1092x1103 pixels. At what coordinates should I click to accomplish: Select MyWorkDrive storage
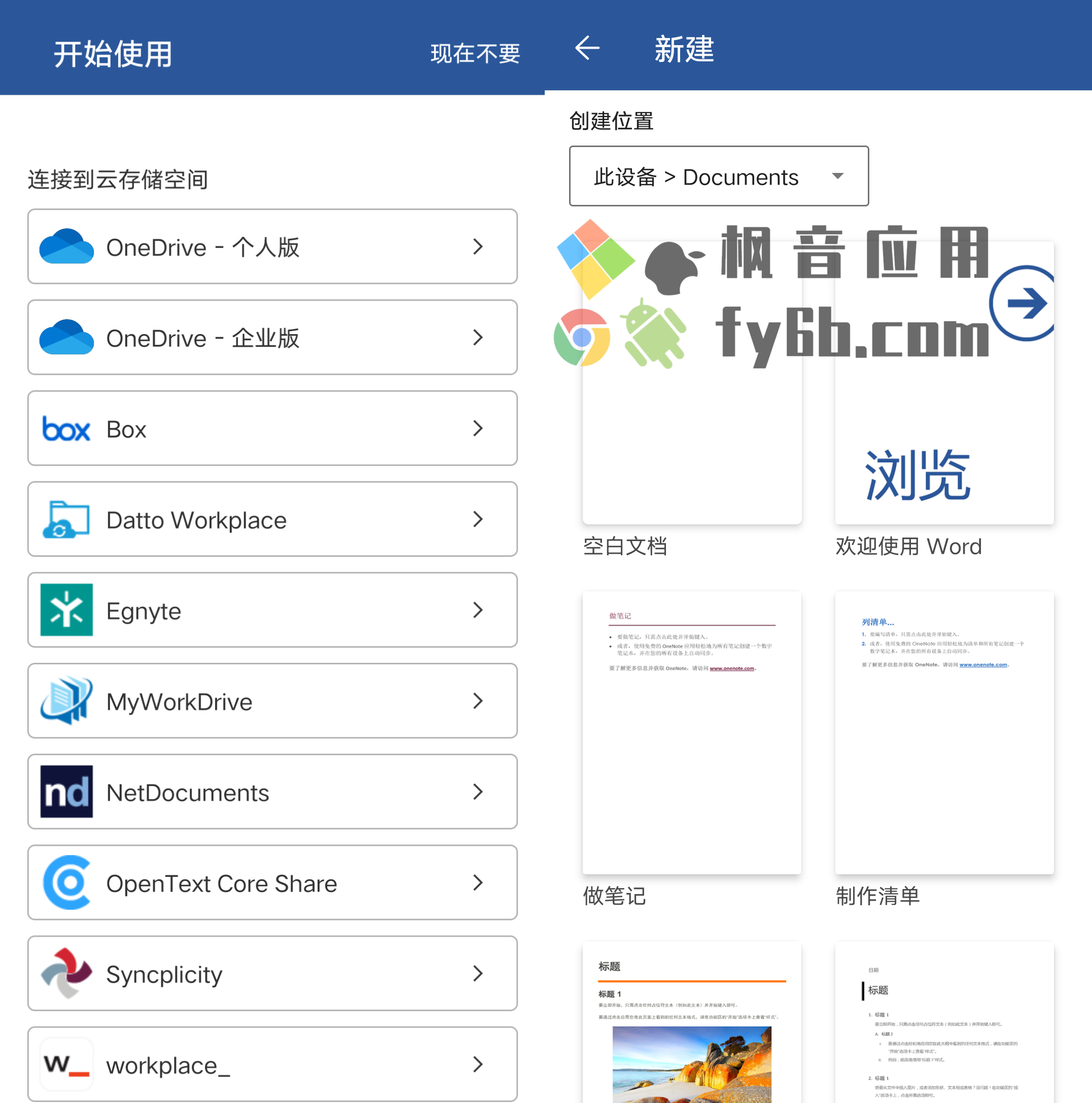(x=272, y=700)
